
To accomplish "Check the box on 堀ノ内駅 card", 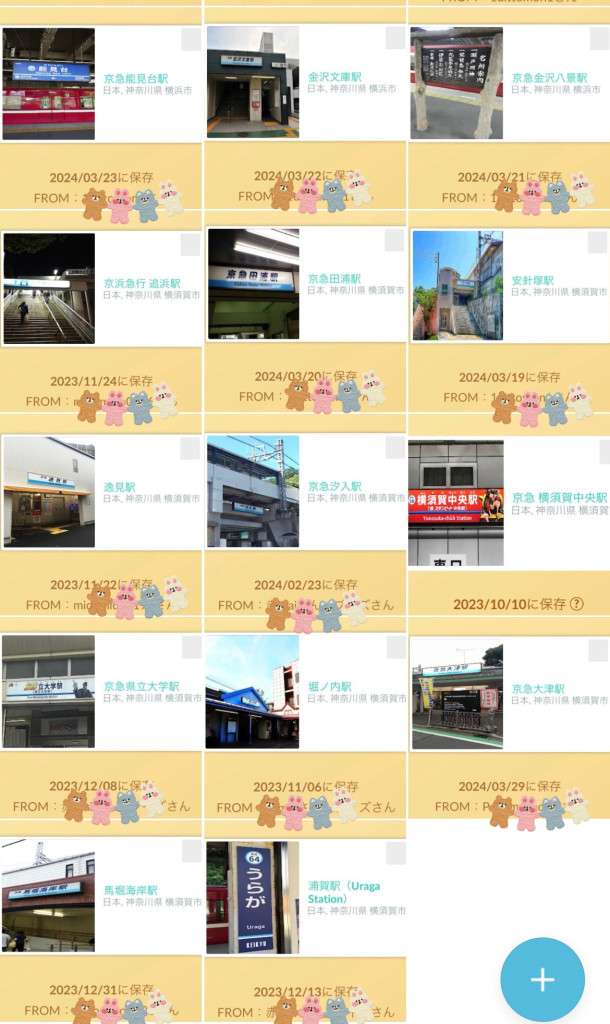I will click(395, 648).
